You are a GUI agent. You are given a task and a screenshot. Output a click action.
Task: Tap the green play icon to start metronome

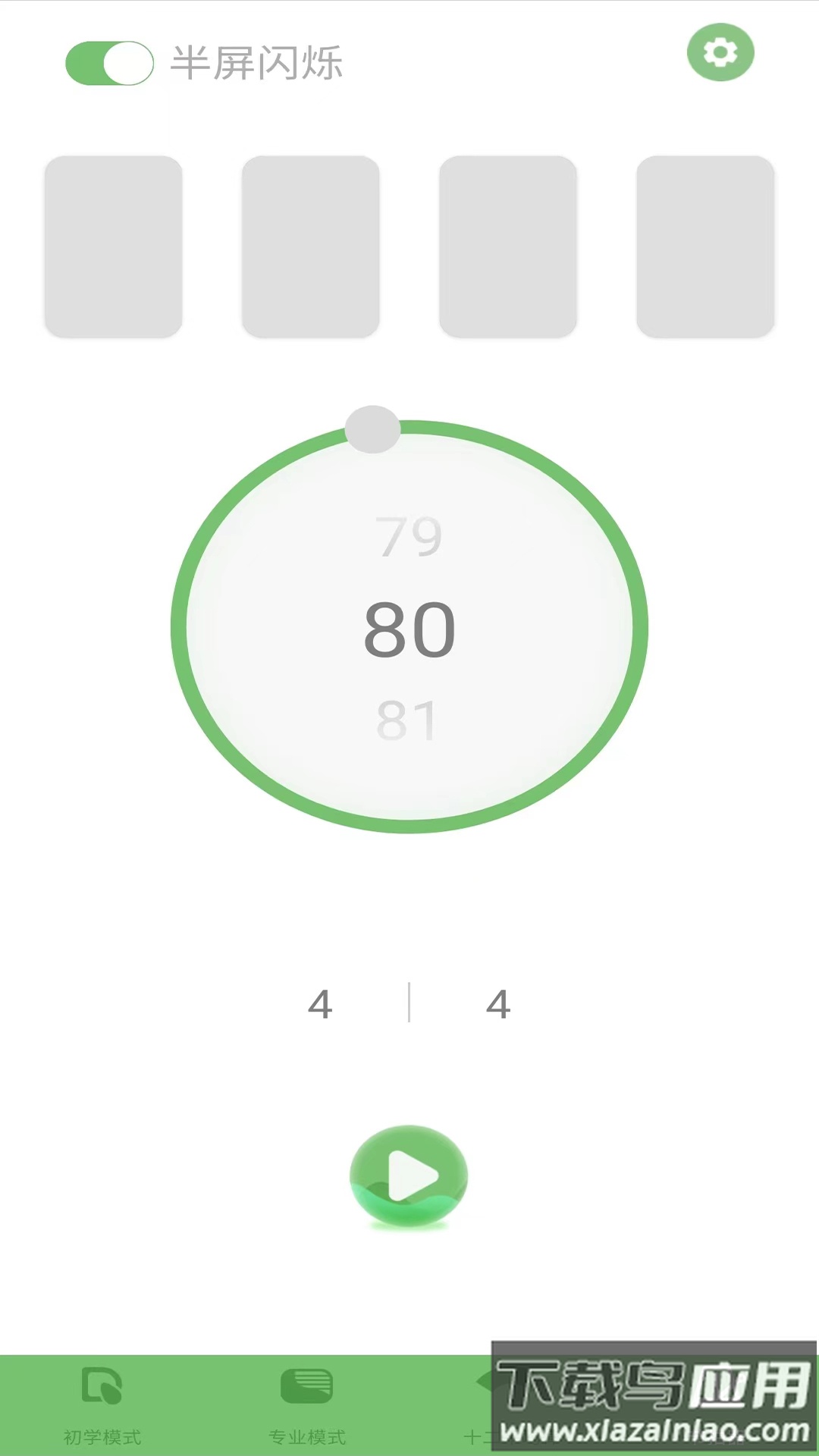(x=409, y=1173)
